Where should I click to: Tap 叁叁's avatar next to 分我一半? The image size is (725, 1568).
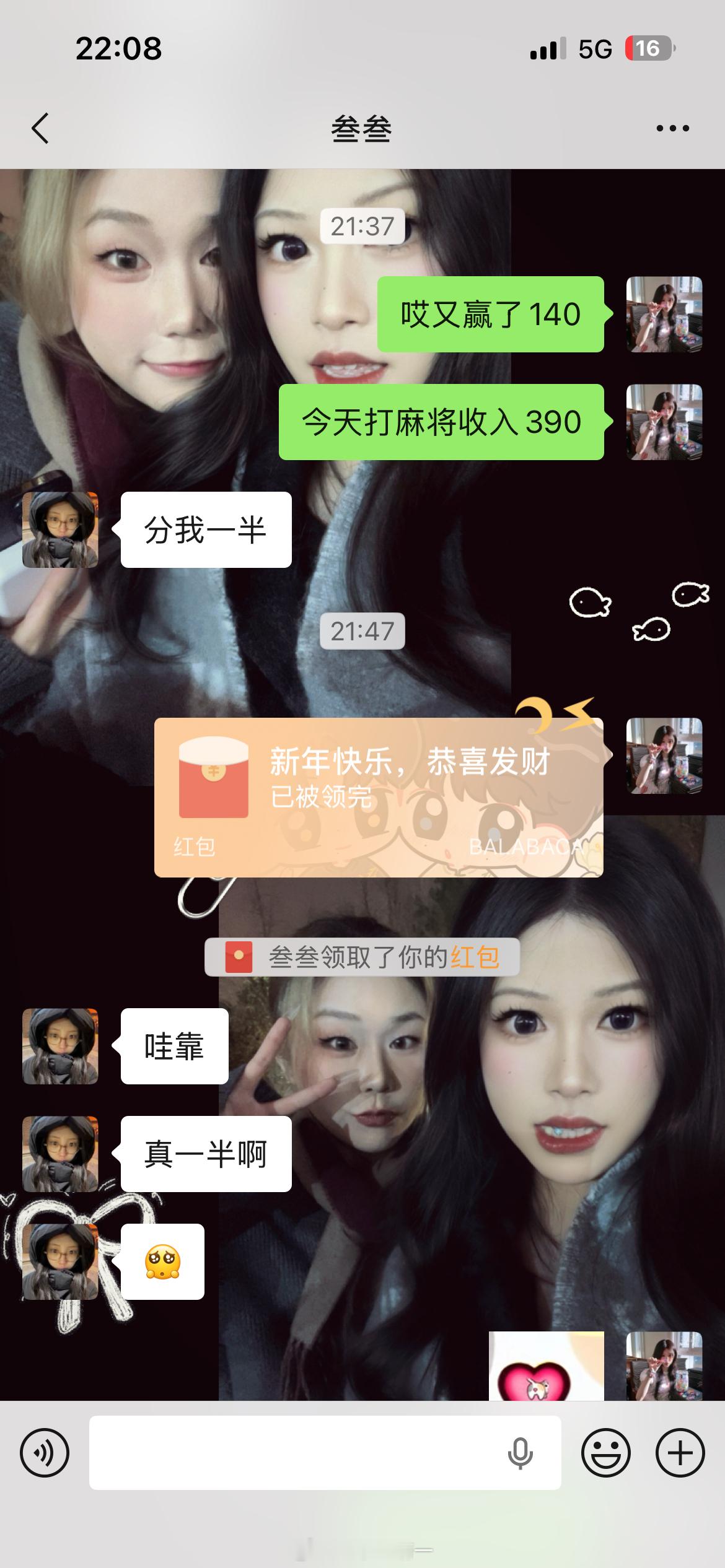click(x=61, y=531)
